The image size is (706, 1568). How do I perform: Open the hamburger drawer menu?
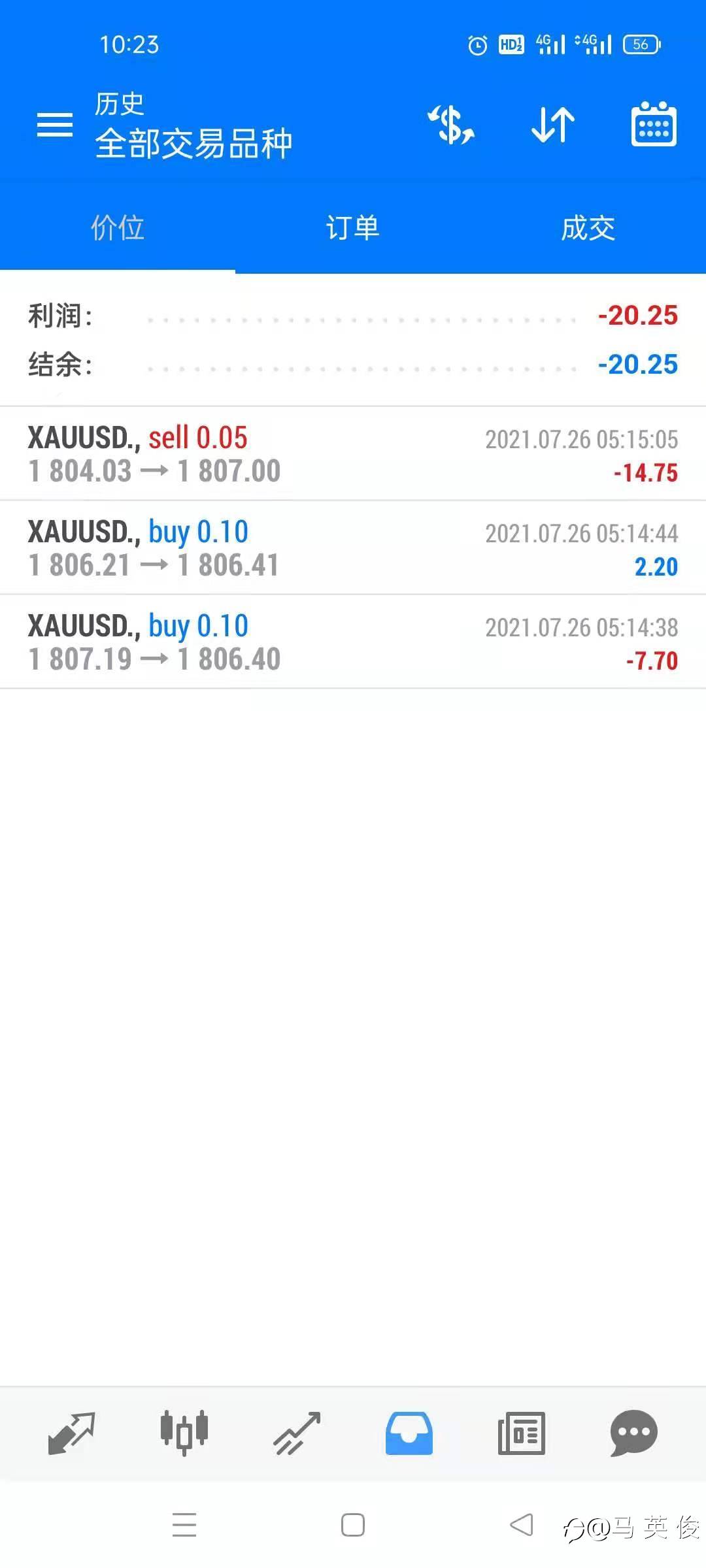[x=55, y=124]
